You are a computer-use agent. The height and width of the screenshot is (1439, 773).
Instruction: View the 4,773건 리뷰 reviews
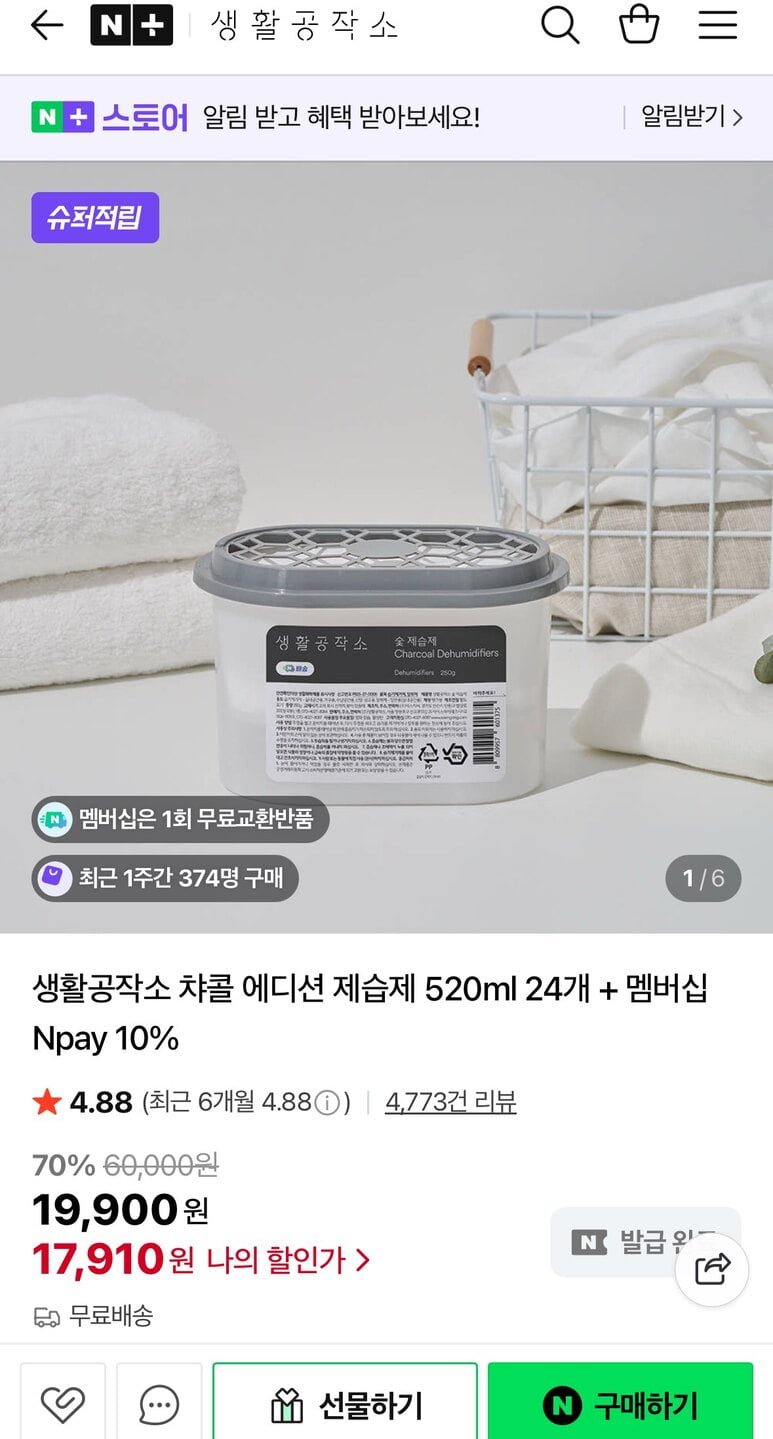[450, 1102]
